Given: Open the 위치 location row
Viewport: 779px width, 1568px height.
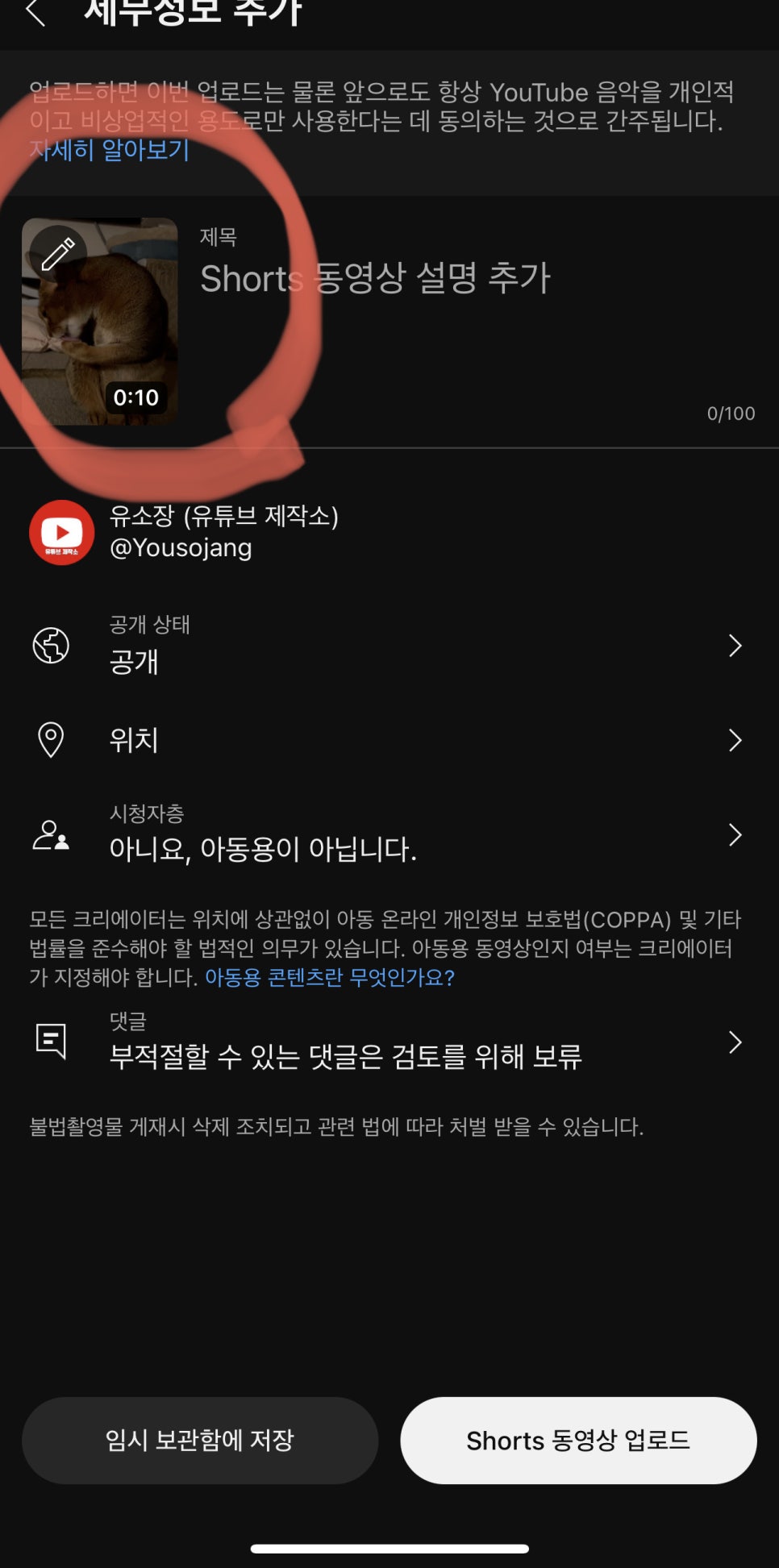Looking at the screenshot, I should pyautogui.click(x=387, y=740).
